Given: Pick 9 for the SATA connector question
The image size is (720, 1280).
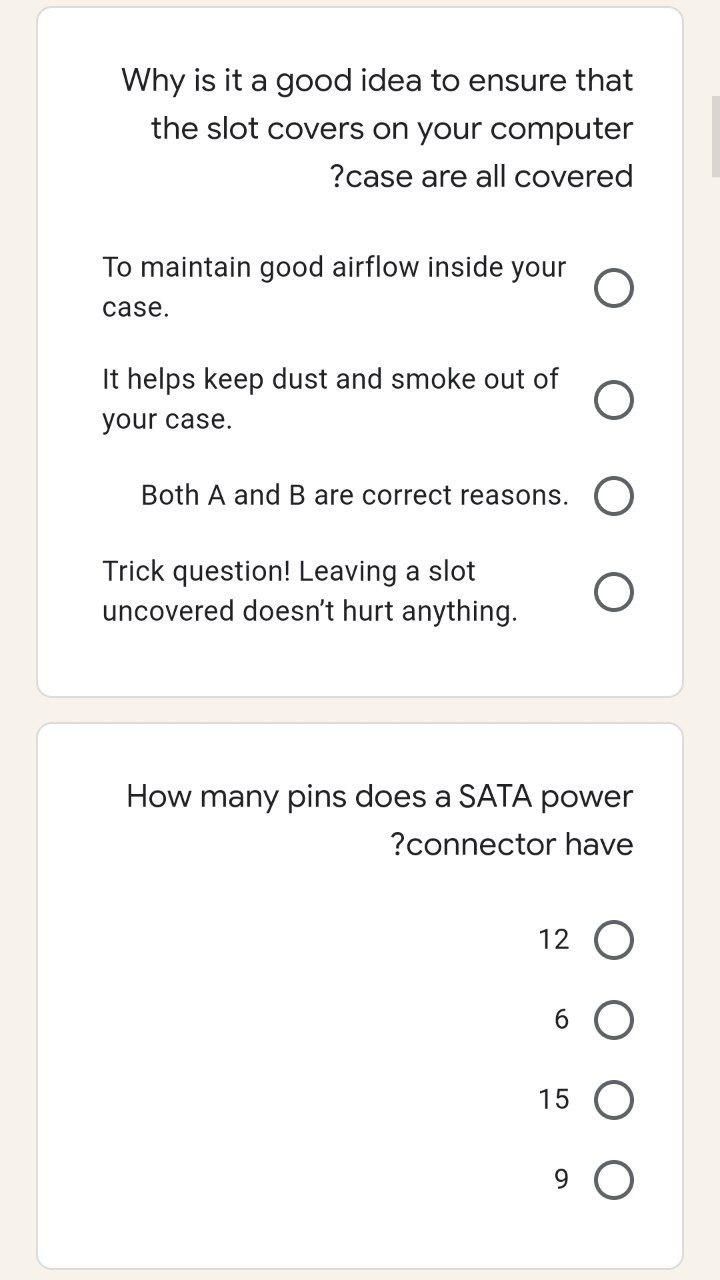Looking at the screenshot, I should [613, 1180].
